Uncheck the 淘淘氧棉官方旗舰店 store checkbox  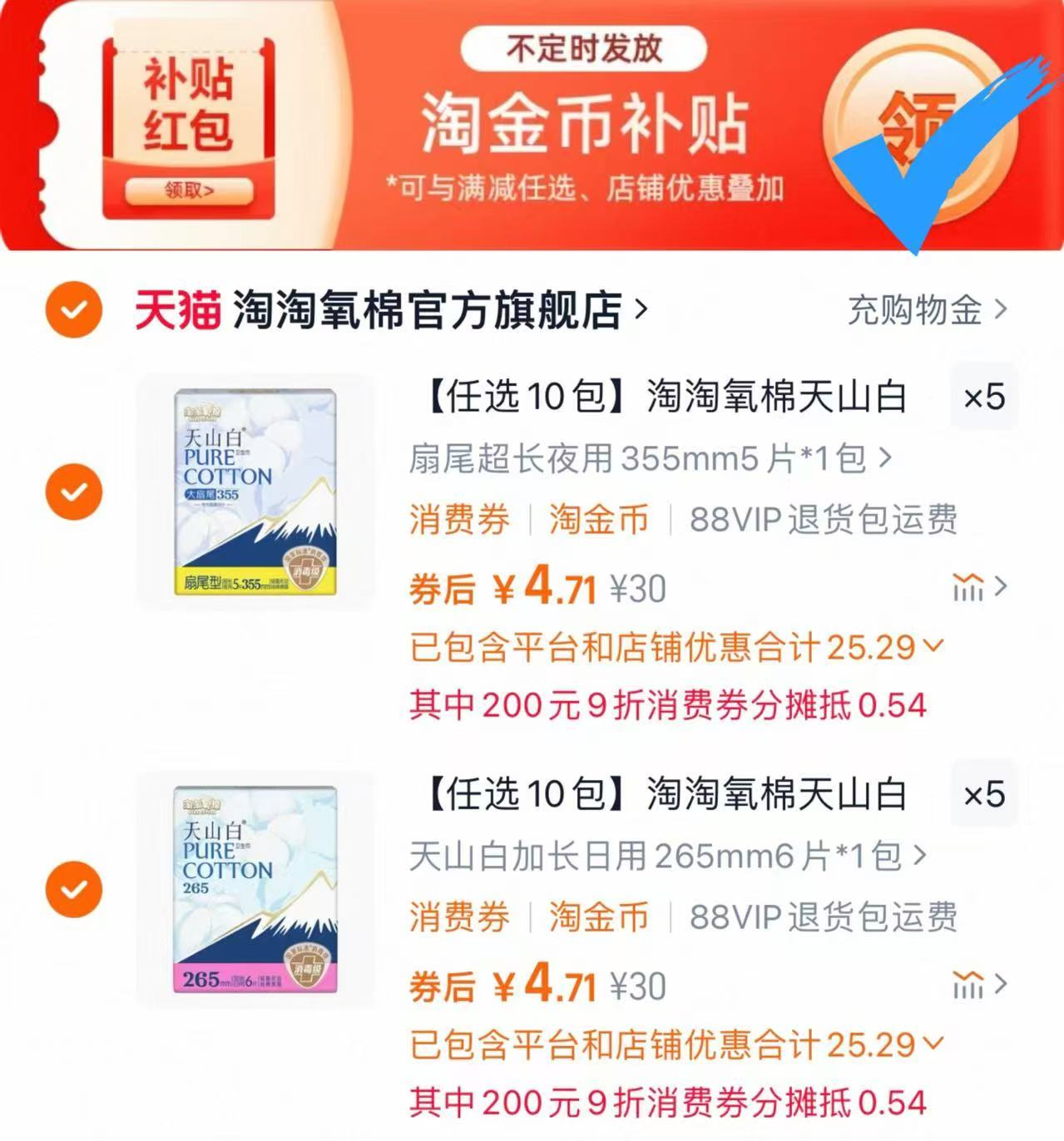point(74,310)
